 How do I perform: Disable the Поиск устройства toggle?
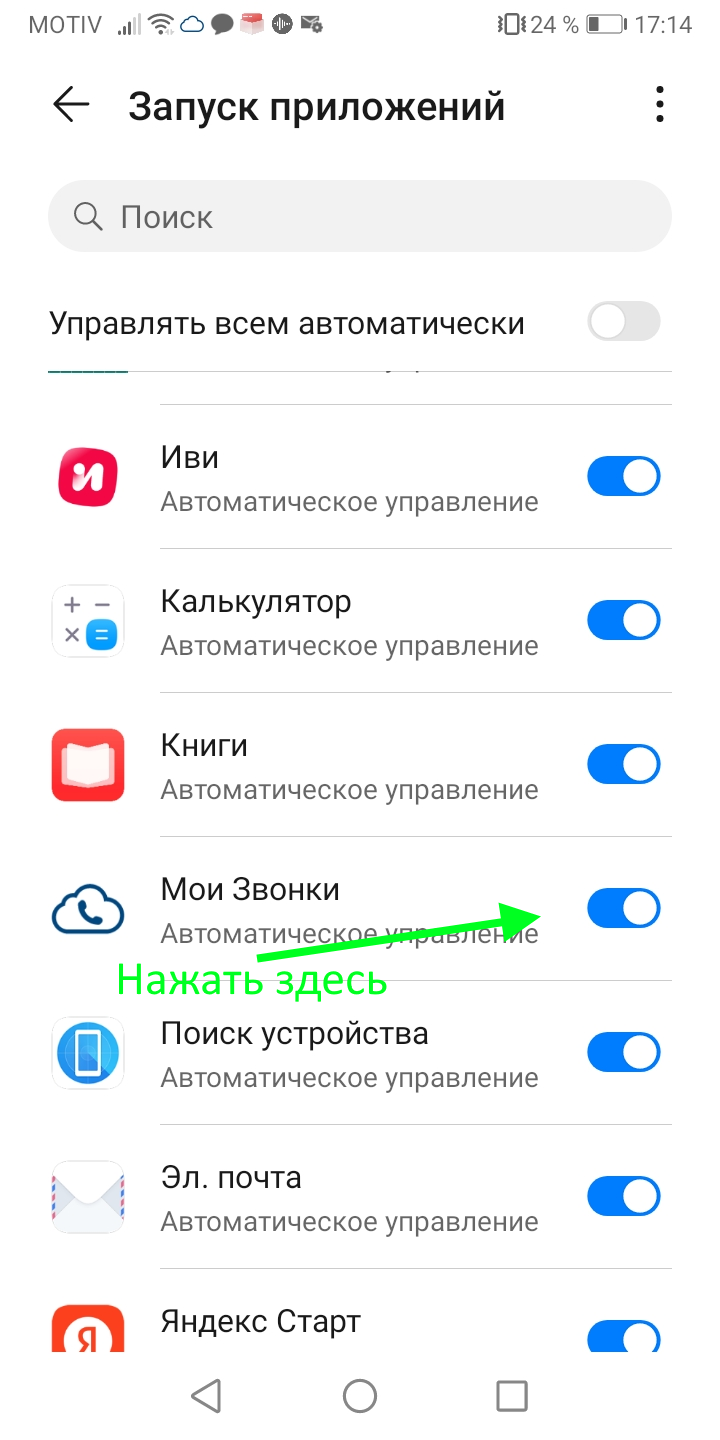click(624, 1052)
